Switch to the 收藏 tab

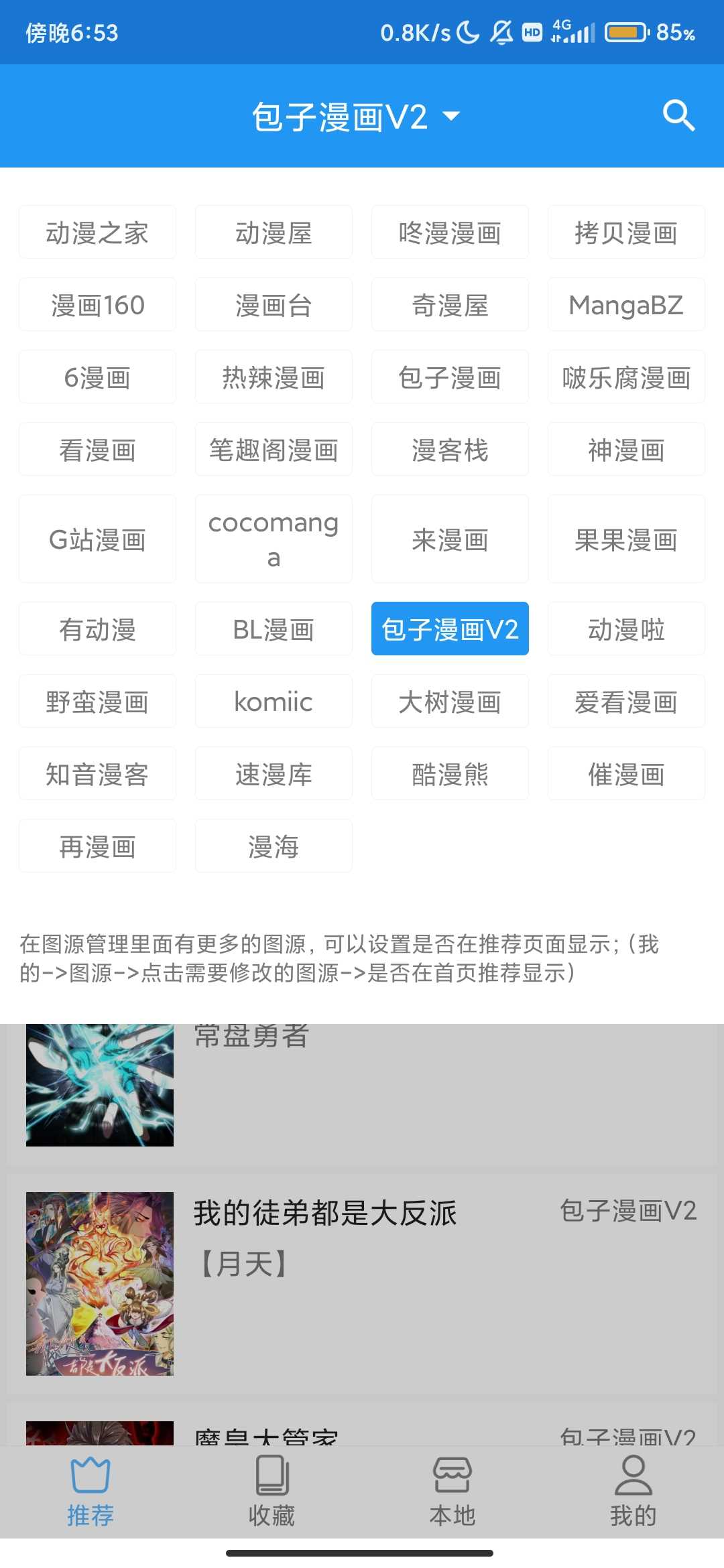click(271, 1490)
